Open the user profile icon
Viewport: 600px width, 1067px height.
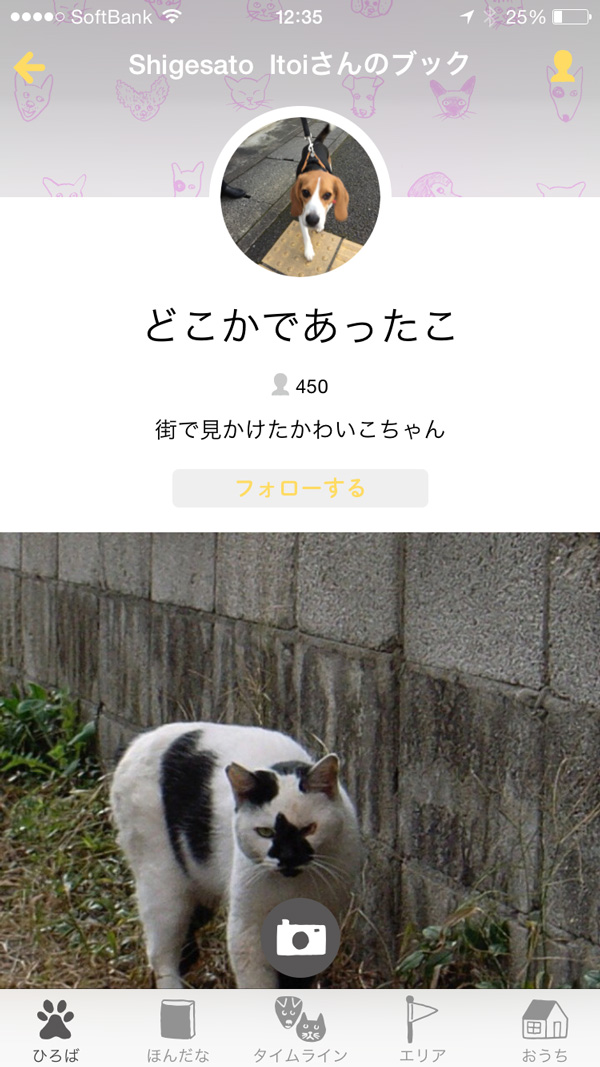click(563, 67)
